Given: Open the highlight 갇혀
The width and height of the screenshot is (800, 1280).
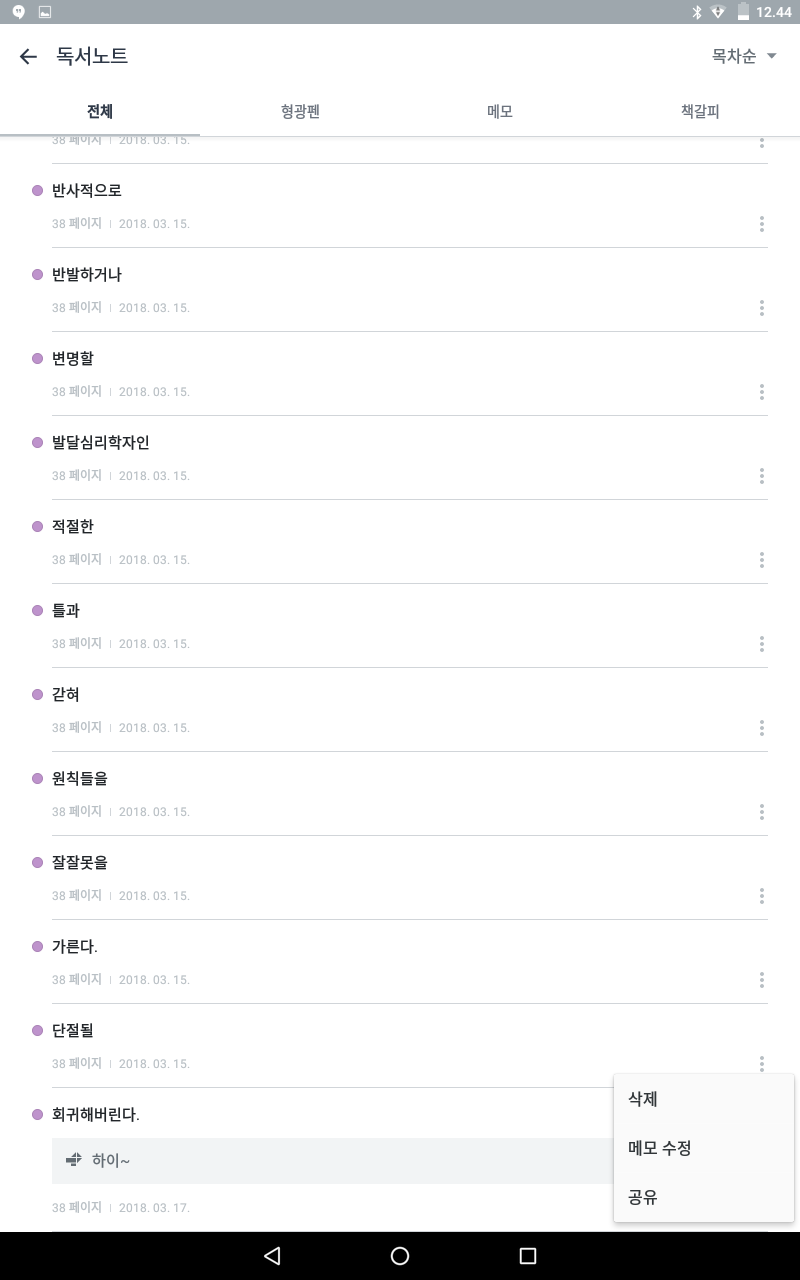Looking at the screenshot, I should [66, 695].
